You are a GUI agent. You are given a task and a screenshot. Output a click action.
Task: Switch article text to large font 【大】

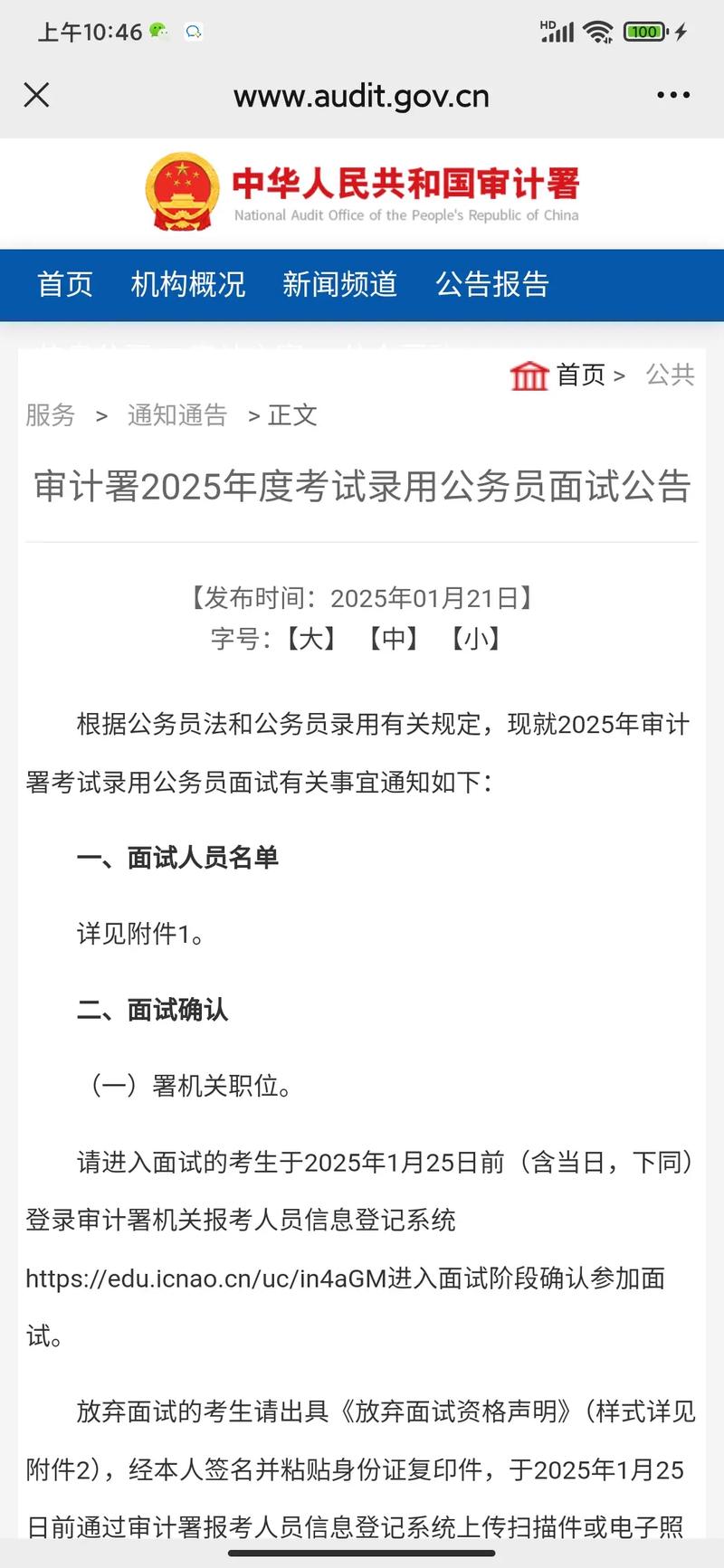(310, 640)
